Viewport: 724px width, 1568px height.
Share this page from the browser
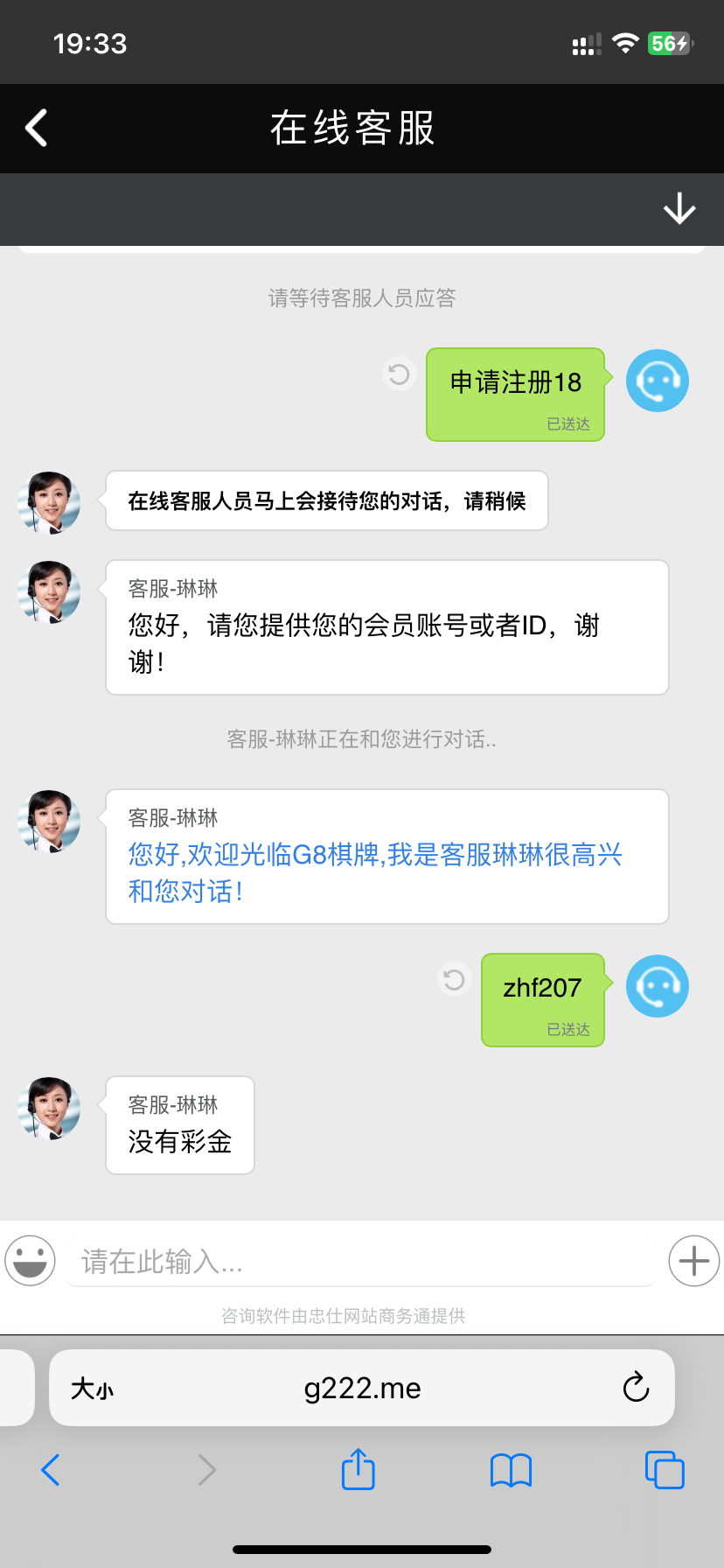[359, 1469]
